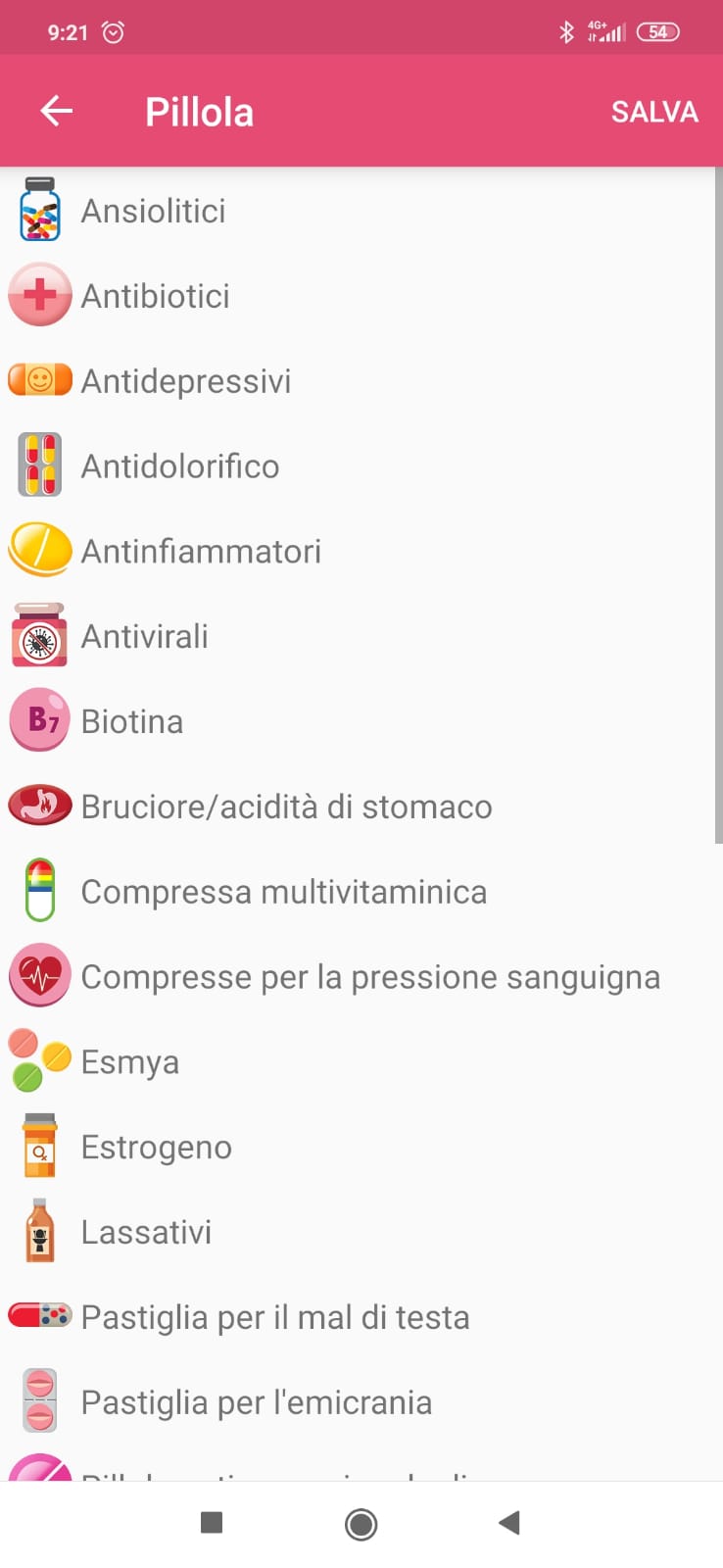Select the Antivirali row
The image size is (723, 1568).
point(145,637)
